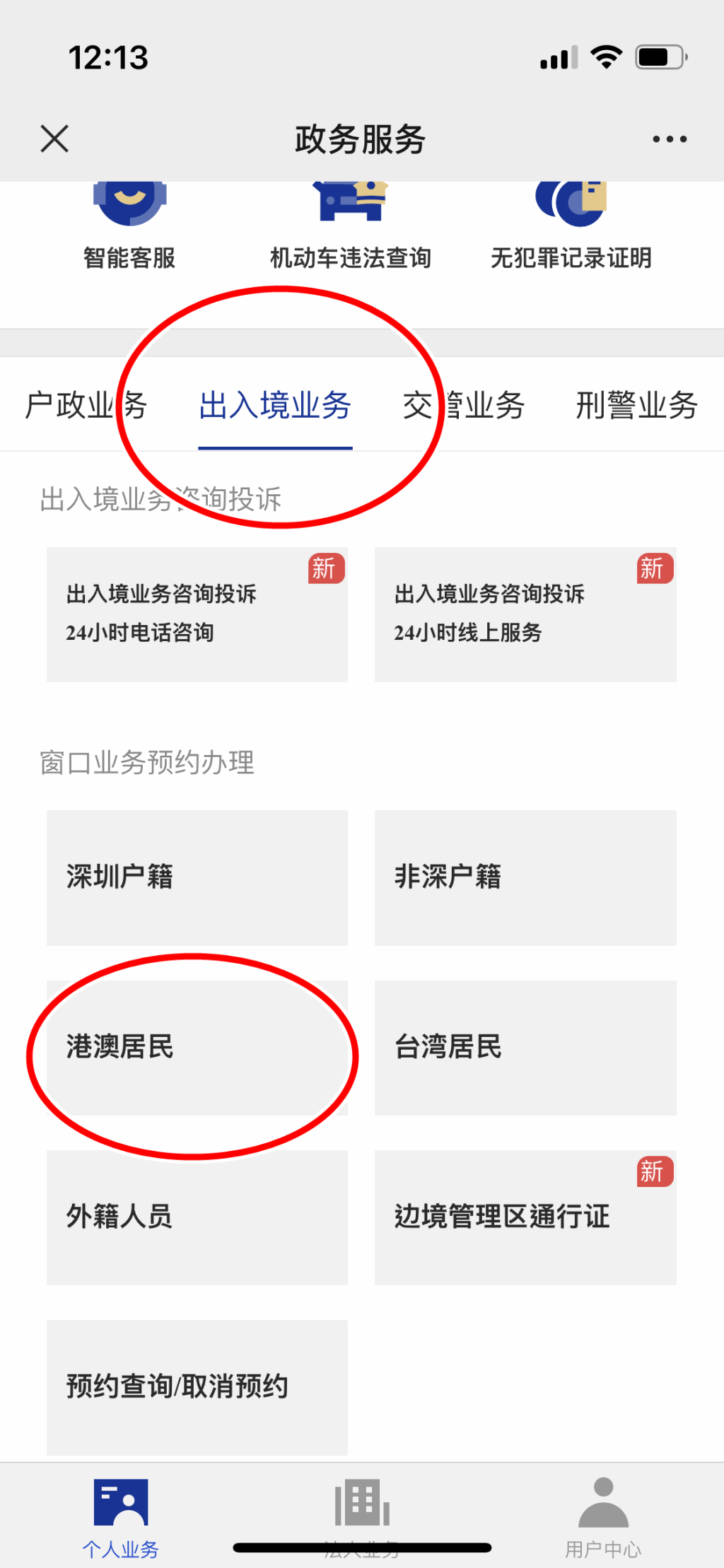
Task: Choose 深圳户籍 appointment option
Action: (197, 877)
